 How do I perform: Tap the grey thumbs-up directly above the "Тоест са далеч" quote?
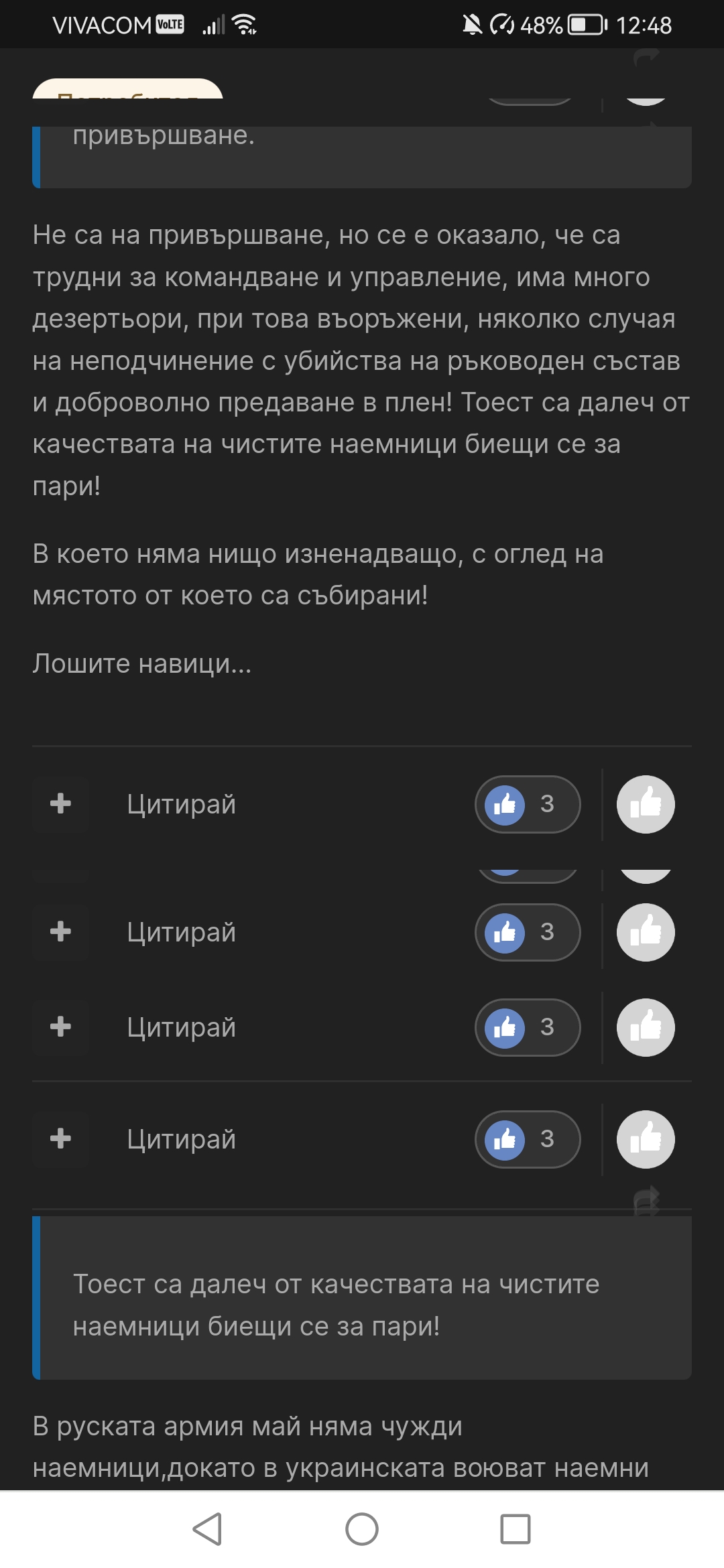coord(646,1139)
